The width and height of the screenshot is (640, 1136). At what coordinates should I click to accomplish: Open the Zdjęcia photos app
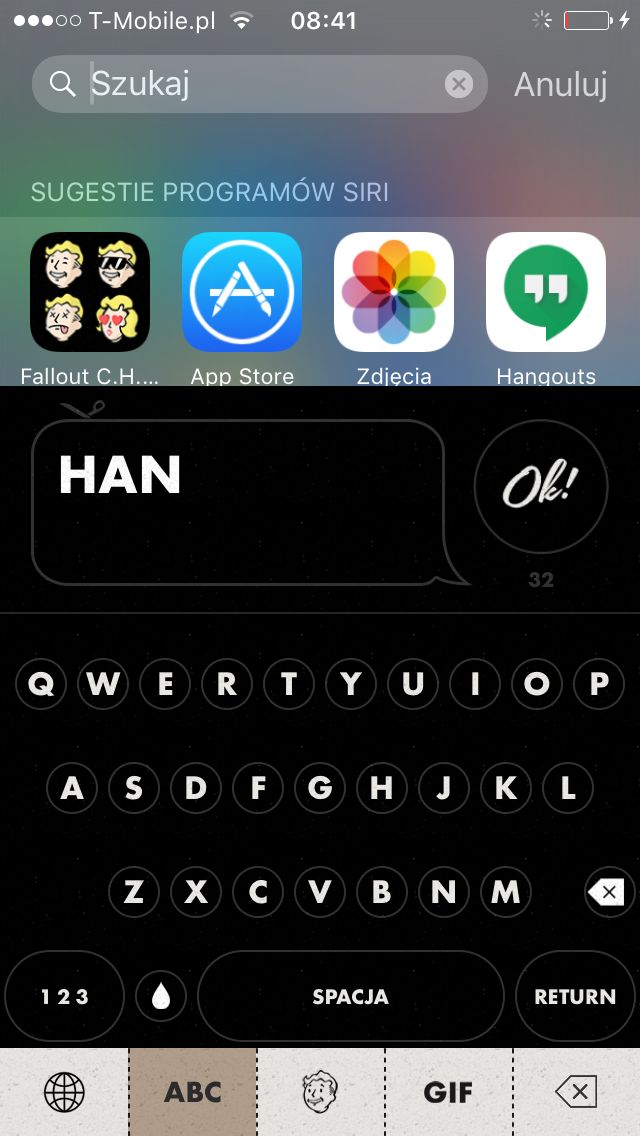[394, 292]
